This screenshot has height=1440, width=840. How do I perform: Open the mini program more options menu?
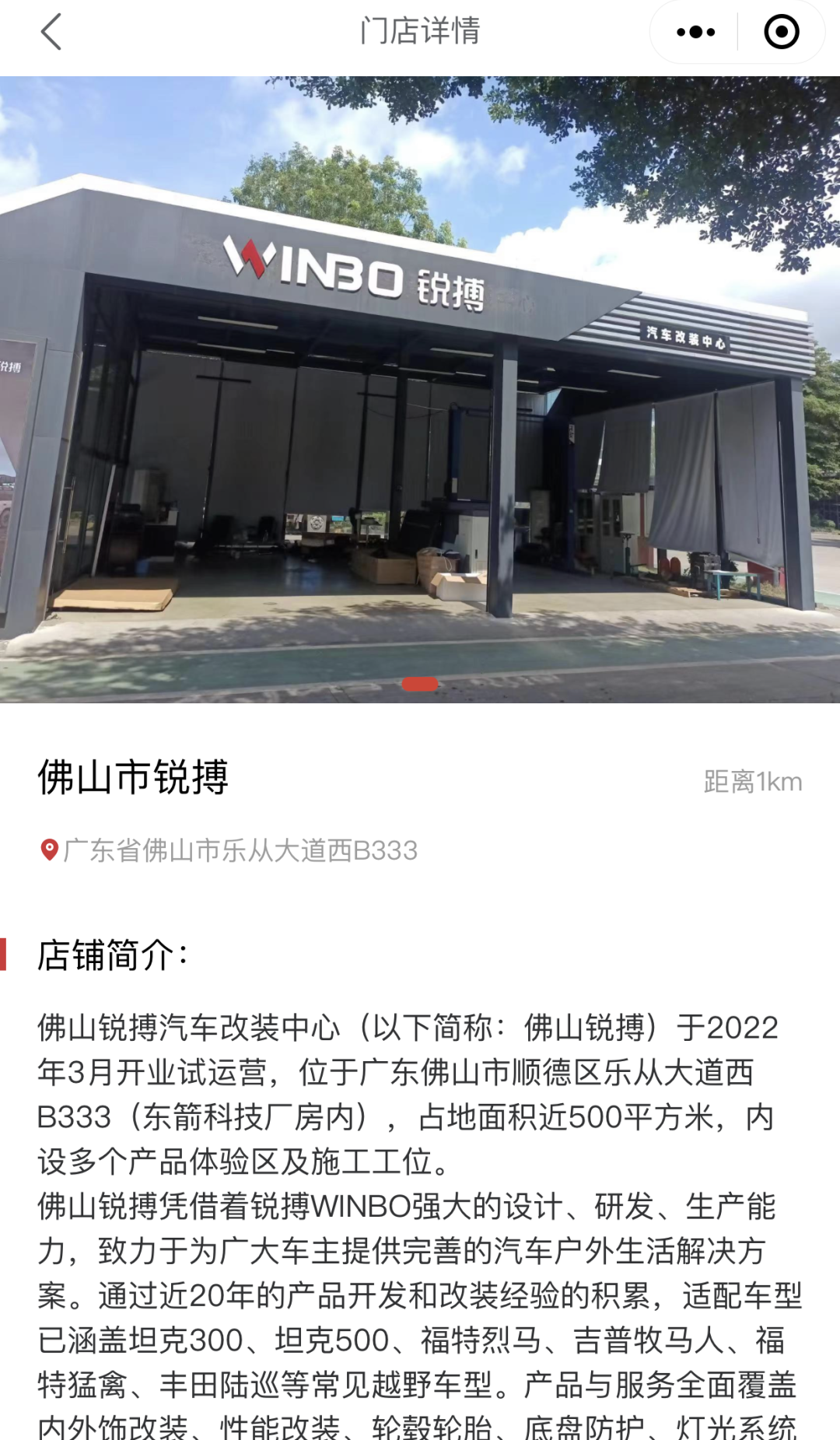pyautogui.click(x=695, y=33)
